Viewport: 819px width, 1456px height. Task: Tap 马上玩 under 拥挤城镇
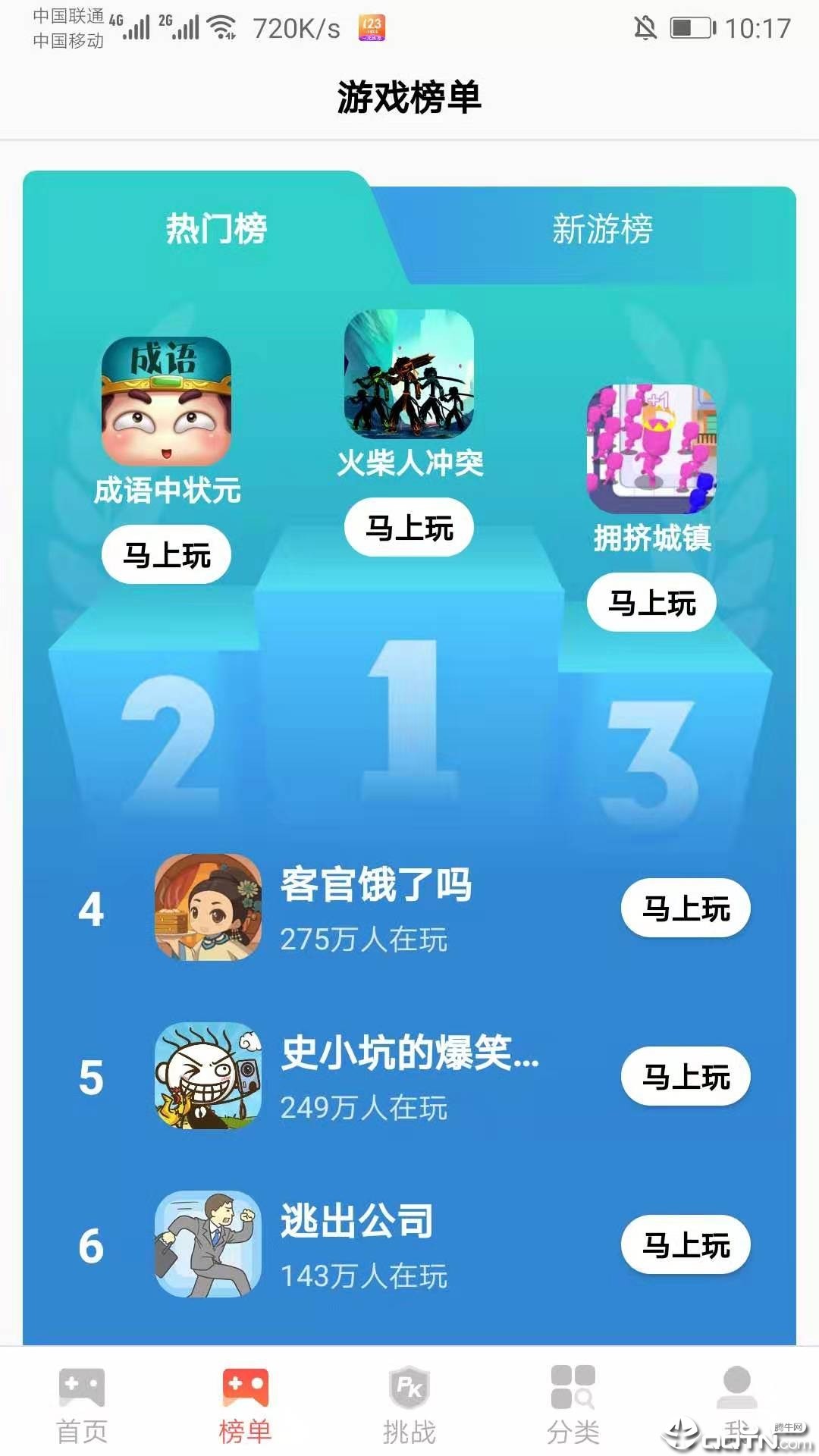point(651,602)
